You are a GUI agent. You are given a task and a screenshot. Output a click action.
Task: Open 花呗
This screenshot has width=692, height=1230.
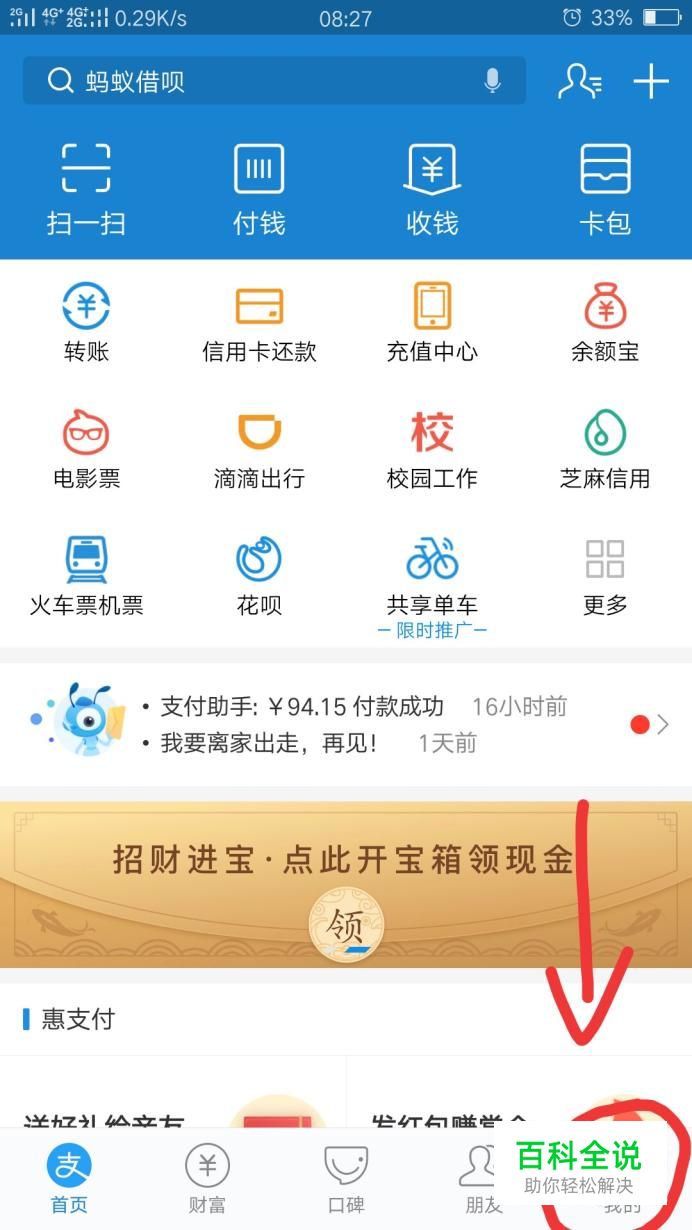[x=259, y=575]
